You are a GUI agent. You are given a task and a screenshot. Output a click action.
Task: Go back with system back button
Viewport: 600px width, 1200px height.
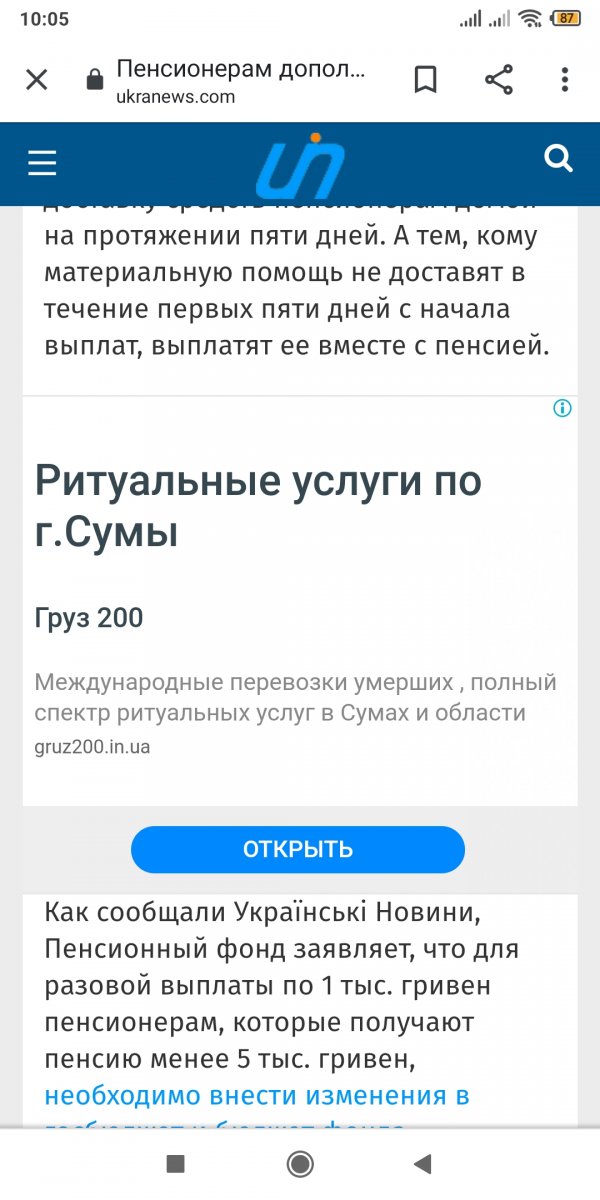tap(422, 1163)
